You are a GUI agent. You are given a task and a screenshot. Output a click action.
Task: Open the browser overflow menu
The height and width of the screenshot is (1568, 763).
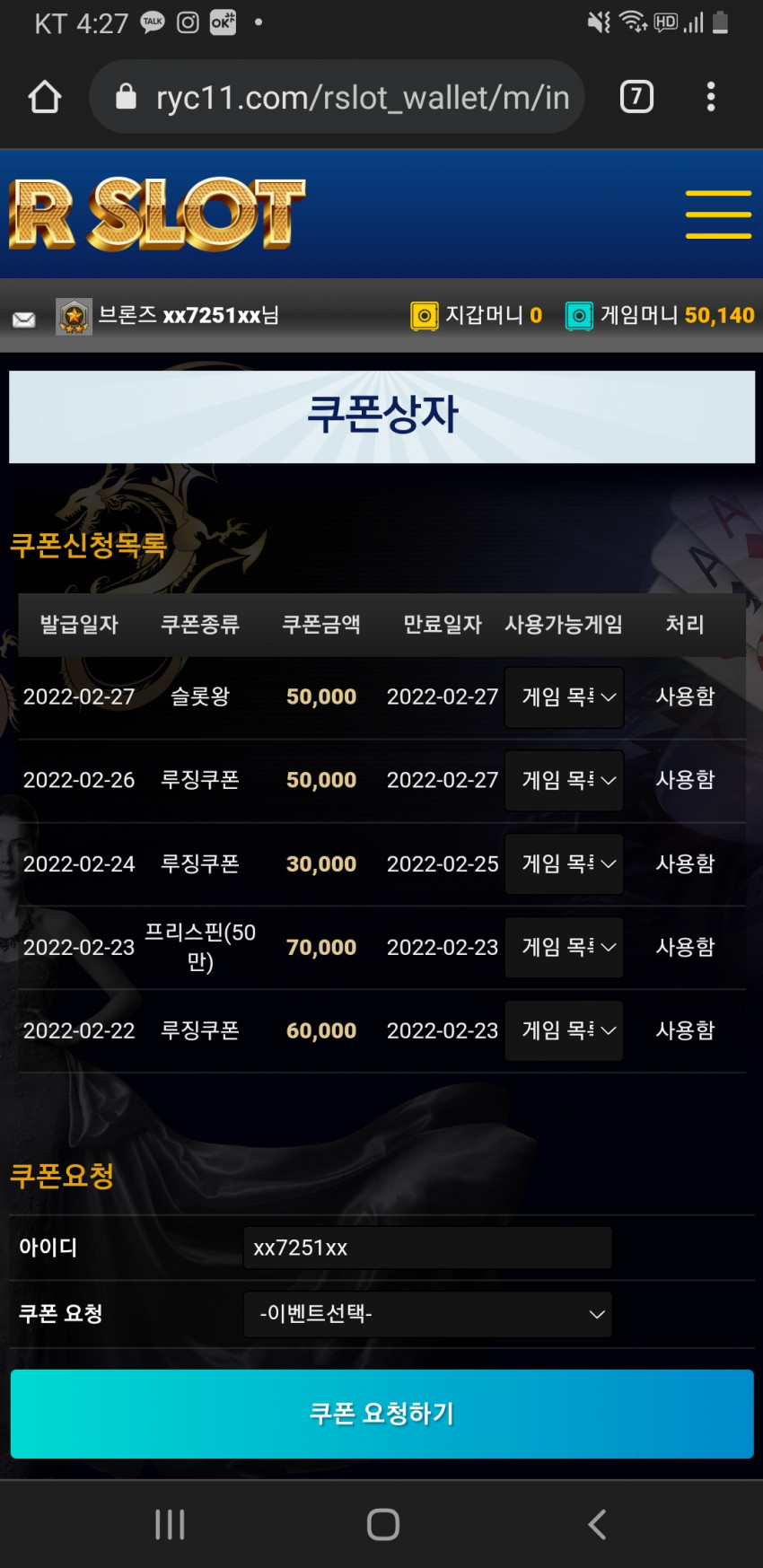pos(711,97)
